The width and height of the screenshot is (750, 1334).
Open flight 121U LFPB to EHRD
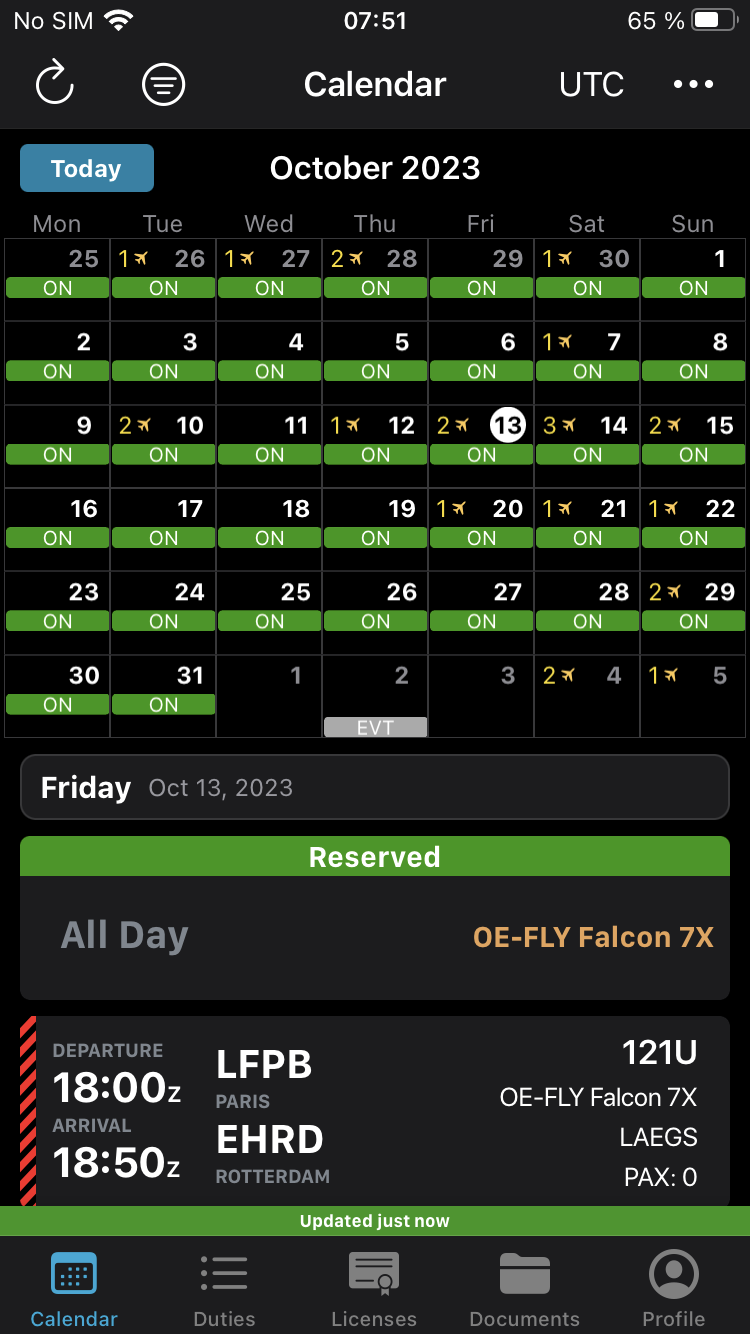375,1110
